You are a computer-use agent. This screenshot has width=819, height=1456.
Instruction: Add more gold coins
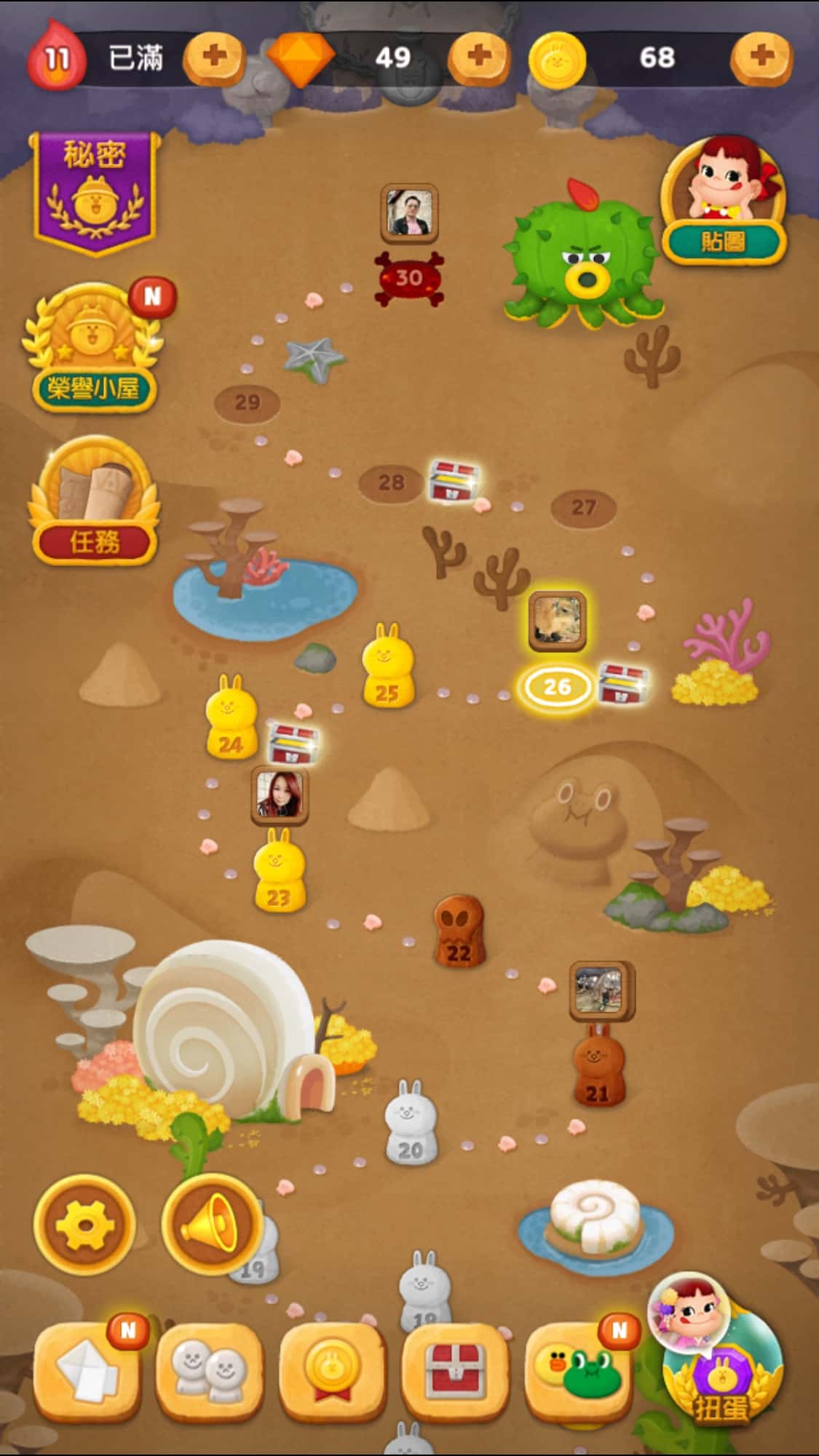[x=761, y=57]
